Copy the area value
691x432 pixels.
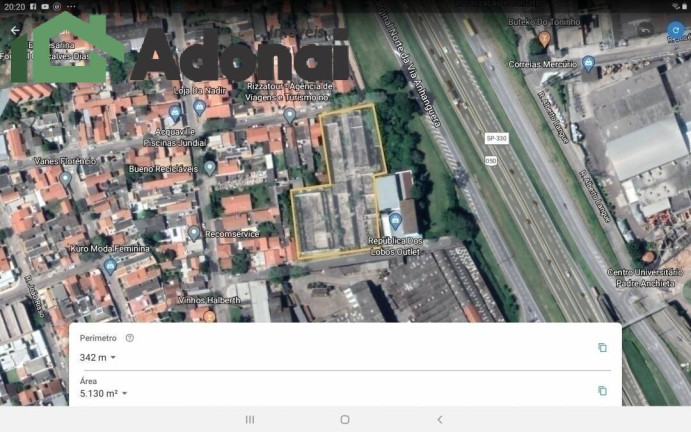[602, 391]
